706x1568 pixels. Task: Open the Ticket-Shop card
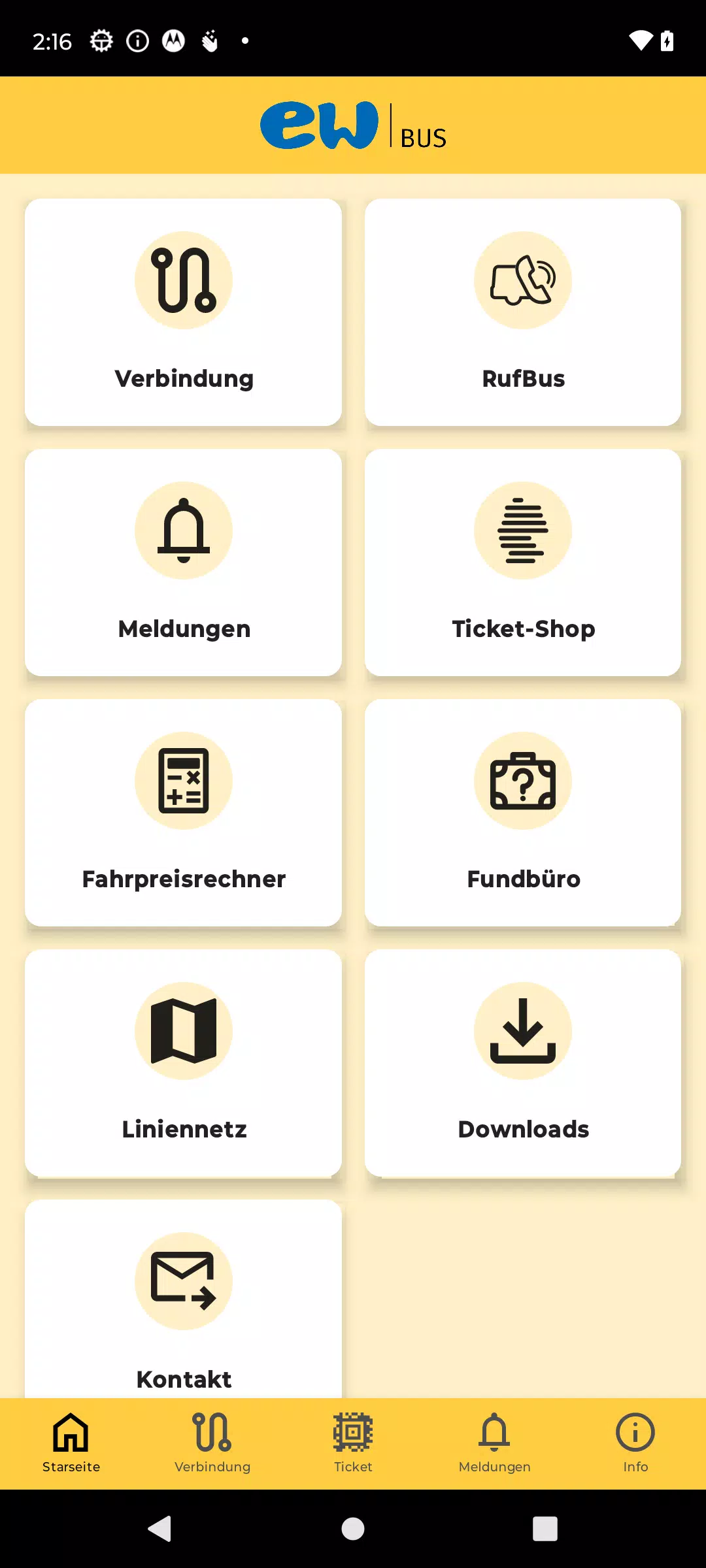click(x=523, y=563)
